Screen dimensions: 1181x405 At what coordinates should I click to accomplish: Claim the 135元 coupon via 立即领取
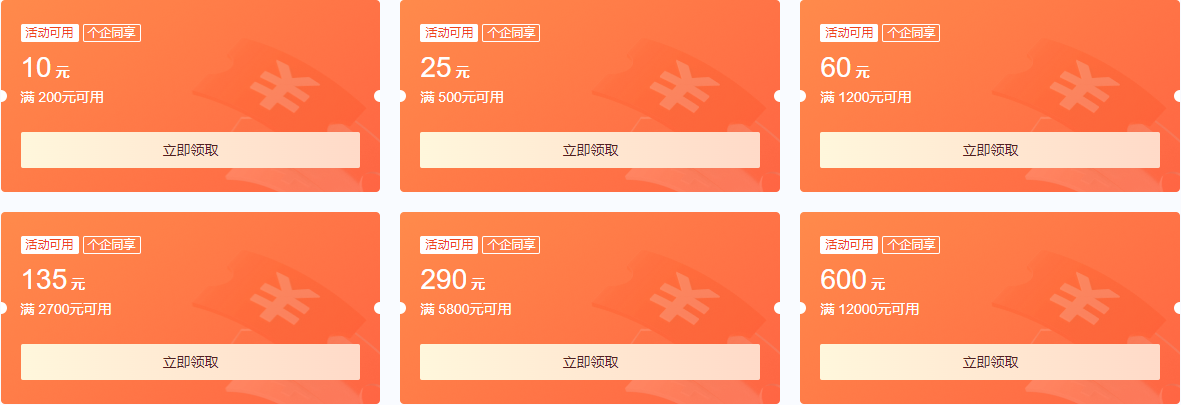pos(190,362)
